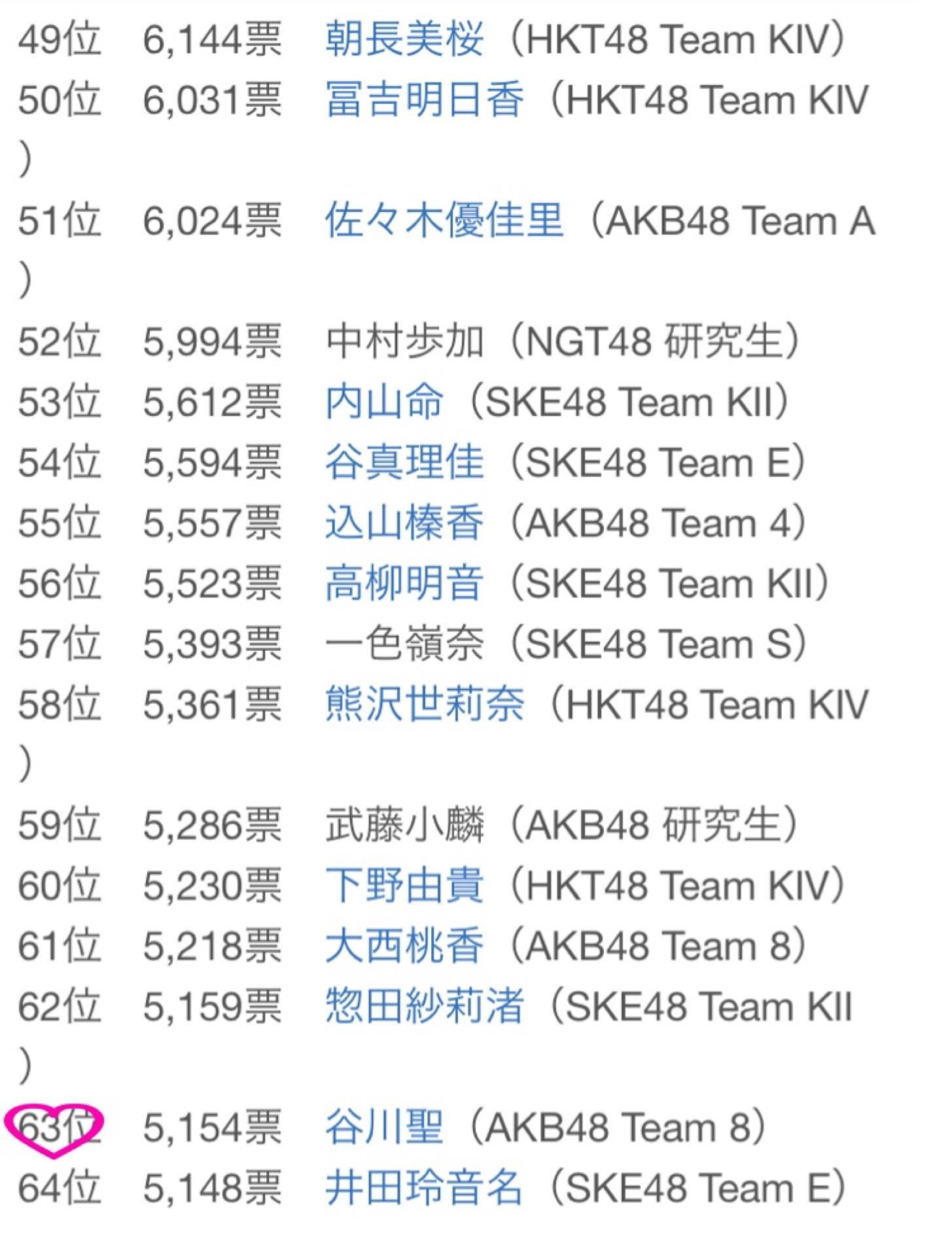Open the 込山榛香 link

click(x=404, y=523)
